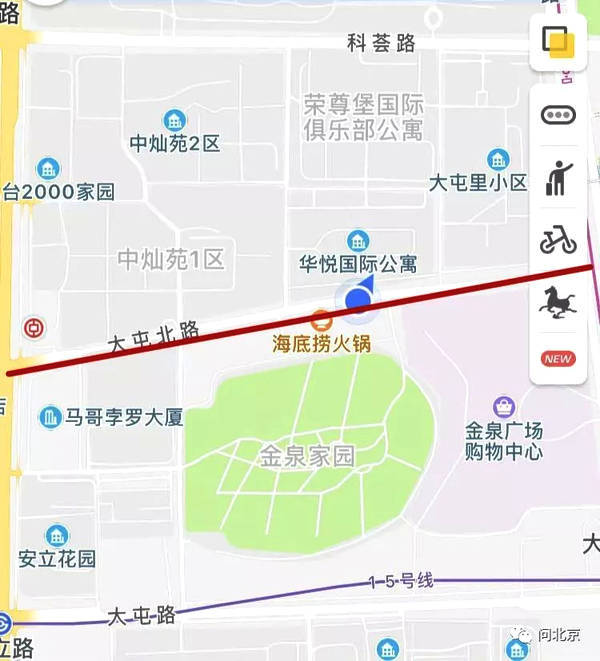Open the 华悦国际公寓 place marker
Screen dimensions: 600x661
click(x=357, y=241)
